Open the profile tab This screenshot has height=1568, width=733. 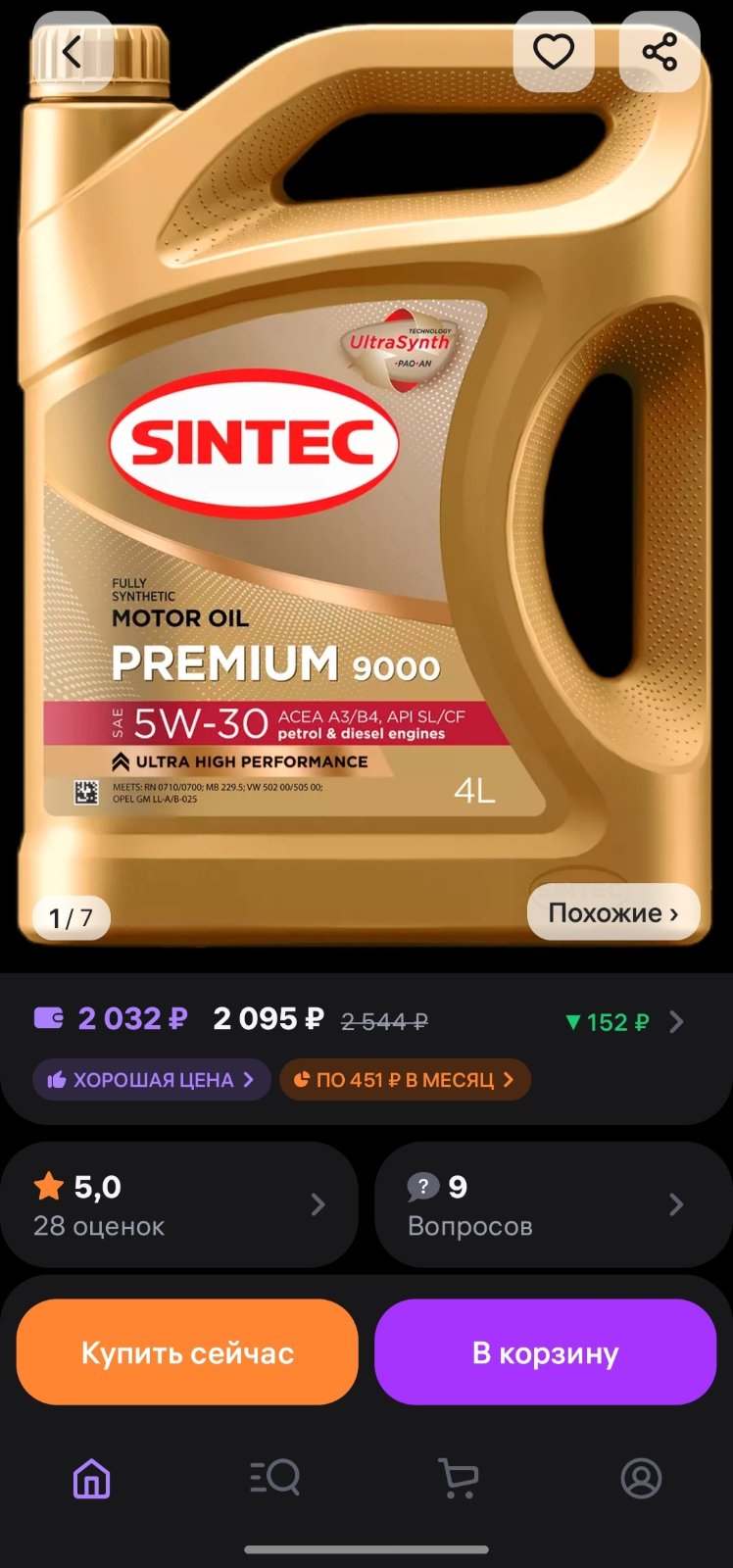pyautogui.click(x=641, y=1478)
